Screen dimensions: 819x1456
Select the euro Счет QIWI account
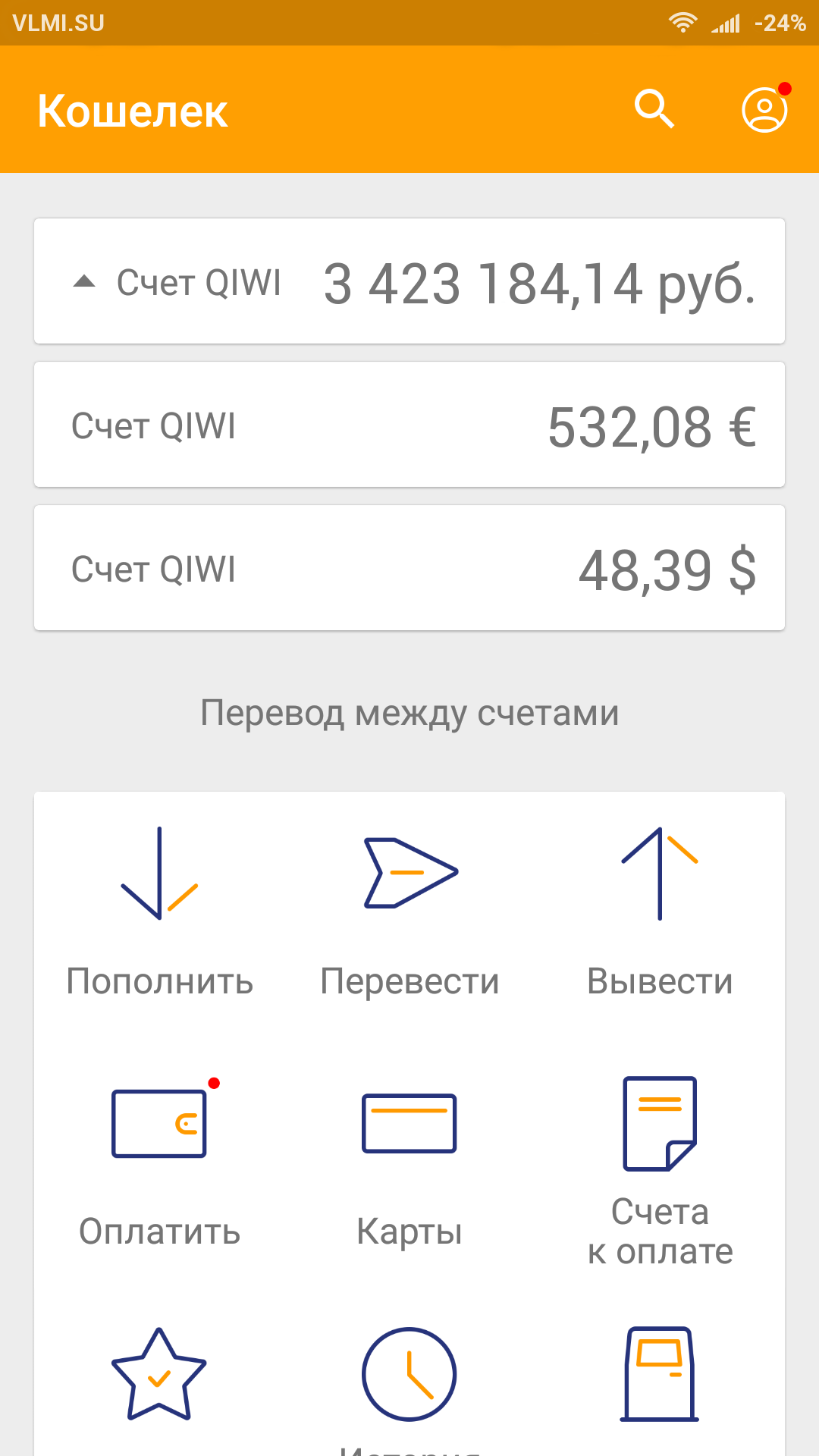pyautogui.click(x=409, y=425)
